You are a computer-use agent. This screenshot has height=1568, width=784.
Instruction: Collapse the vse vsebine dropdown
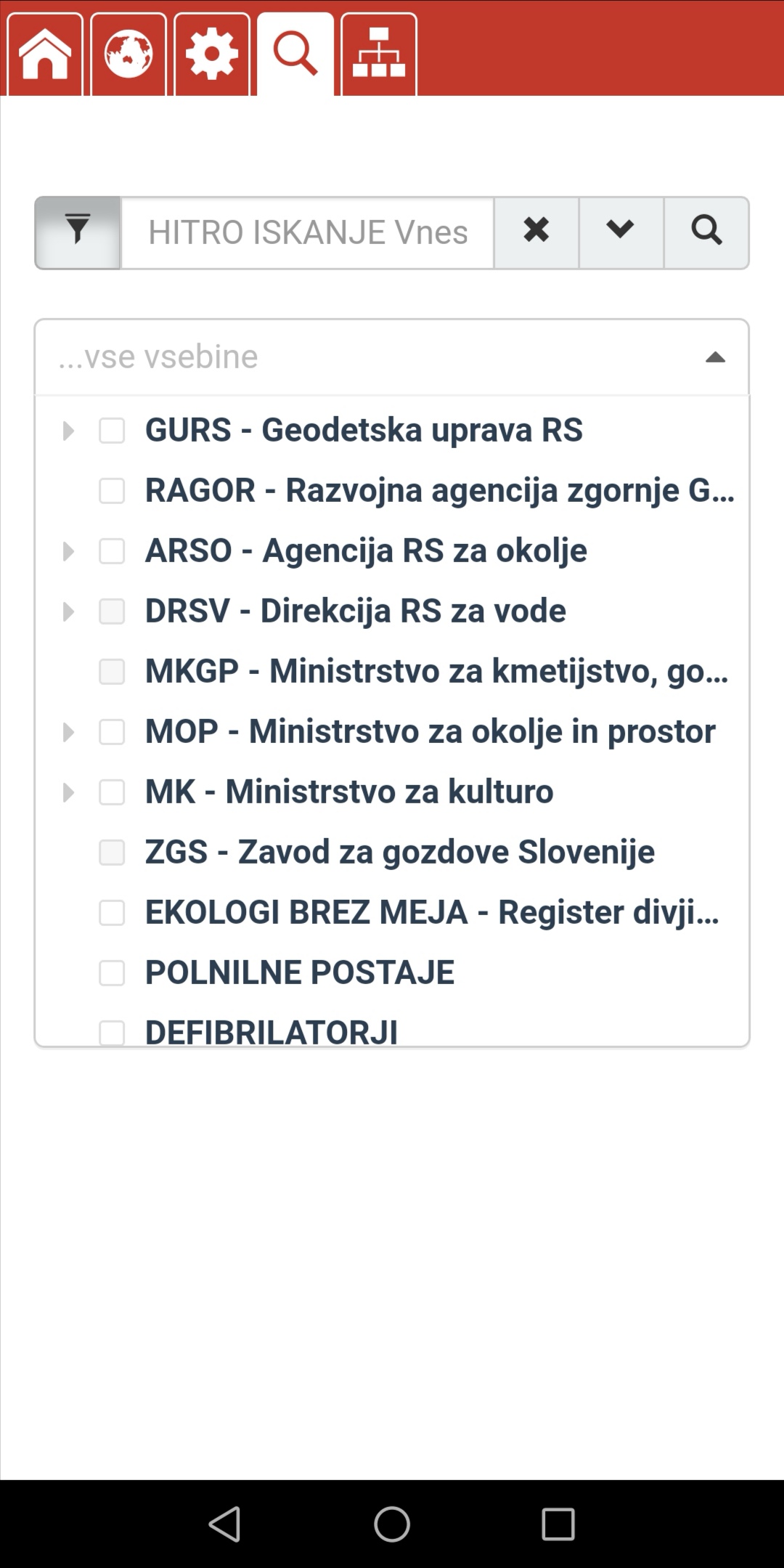[x=715, y=357]
